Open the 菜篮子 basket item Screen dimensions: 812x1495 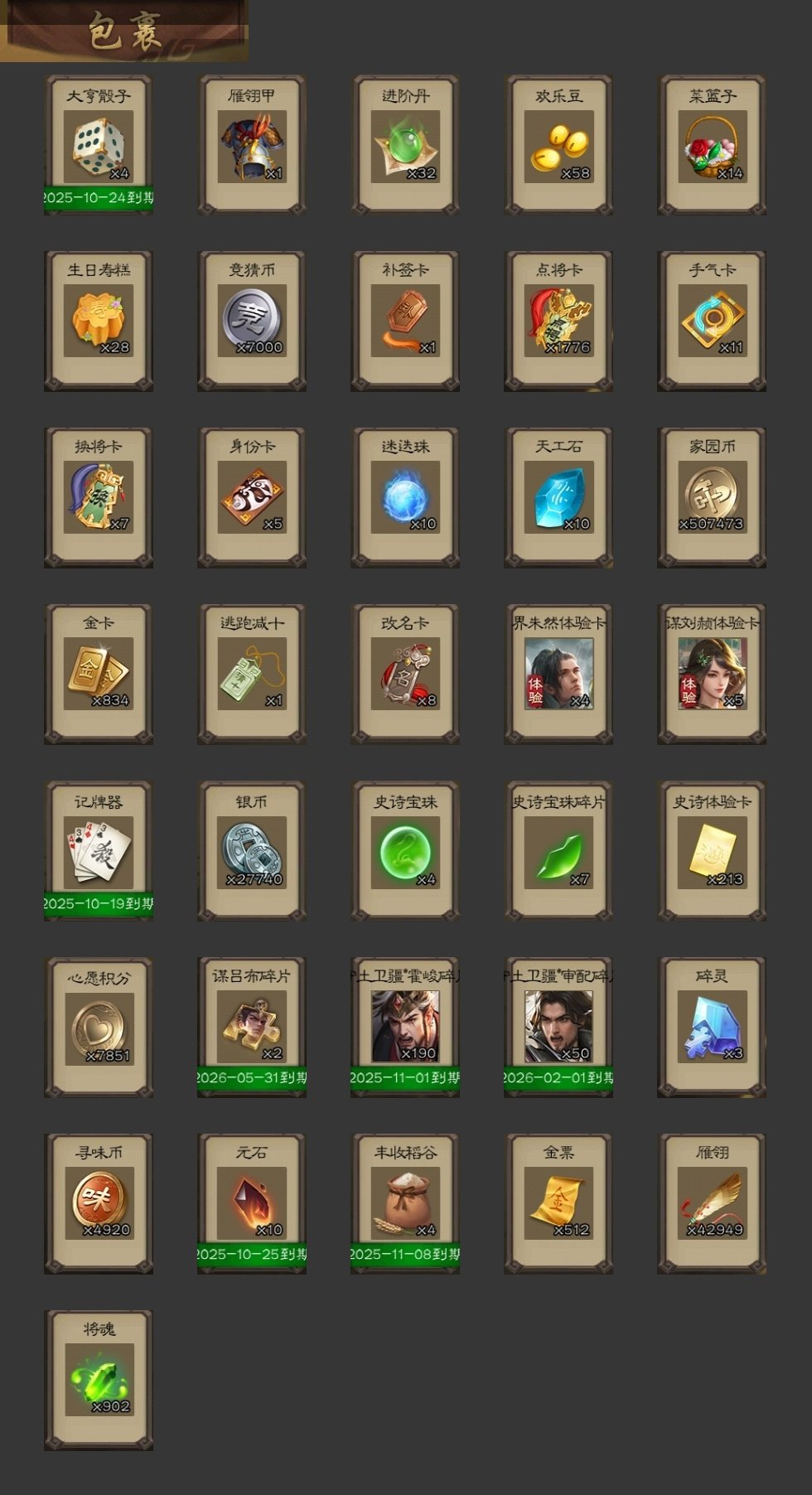pyautogui.click(x=712, y=146)
